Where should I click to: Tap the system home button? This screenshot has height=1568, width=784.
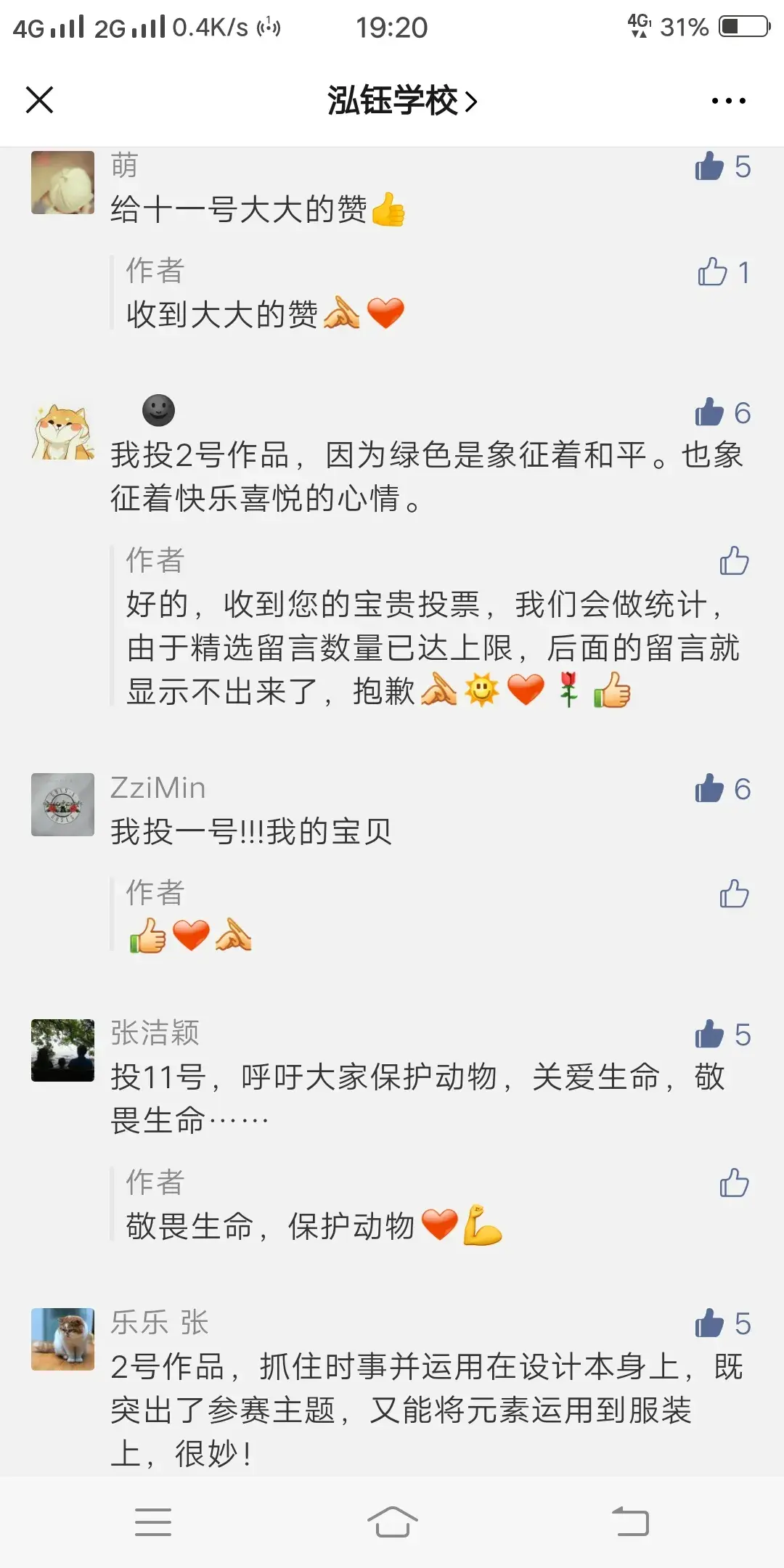coord(392,1522)
